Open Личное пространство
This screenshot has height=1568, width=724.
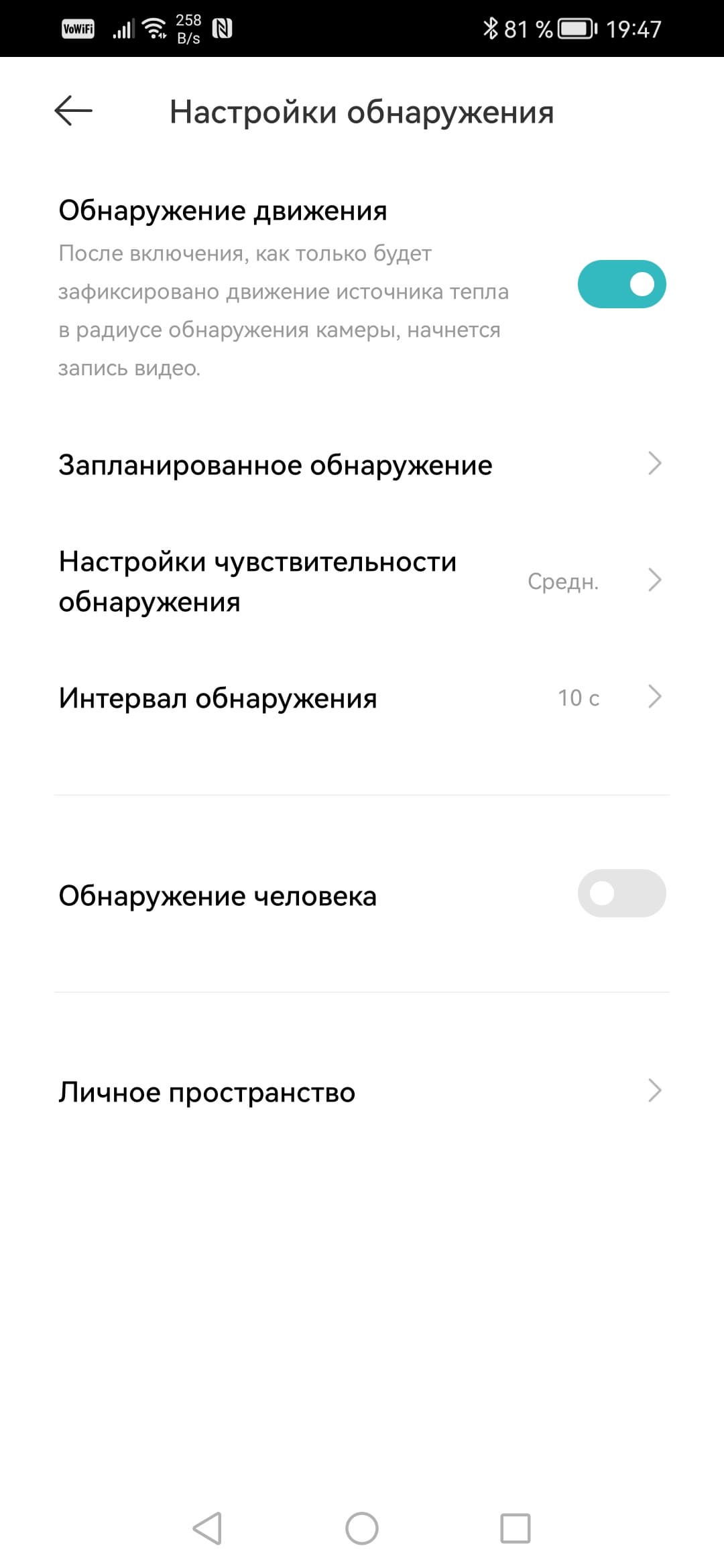[362, 1092]
